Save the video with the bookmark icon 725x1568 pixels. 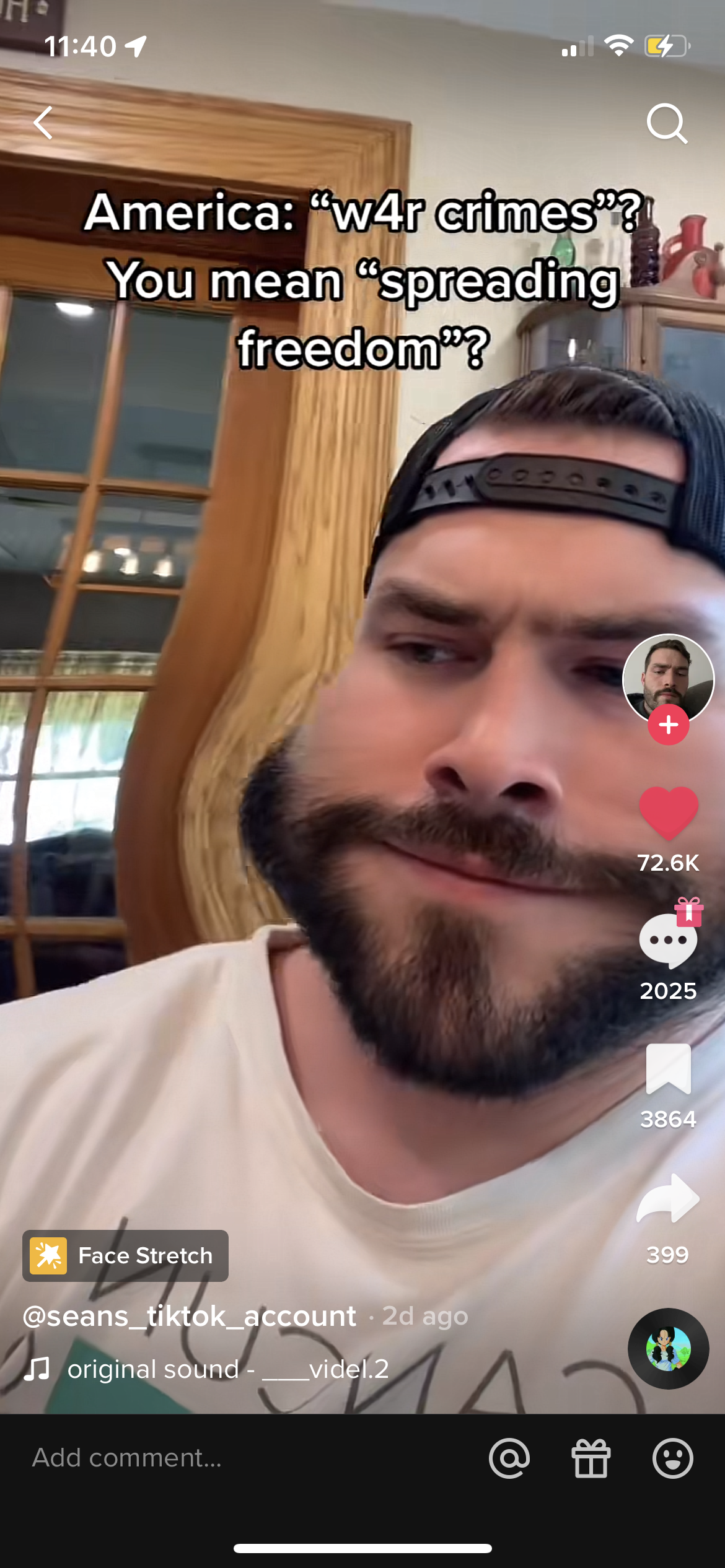point(668,1069)
